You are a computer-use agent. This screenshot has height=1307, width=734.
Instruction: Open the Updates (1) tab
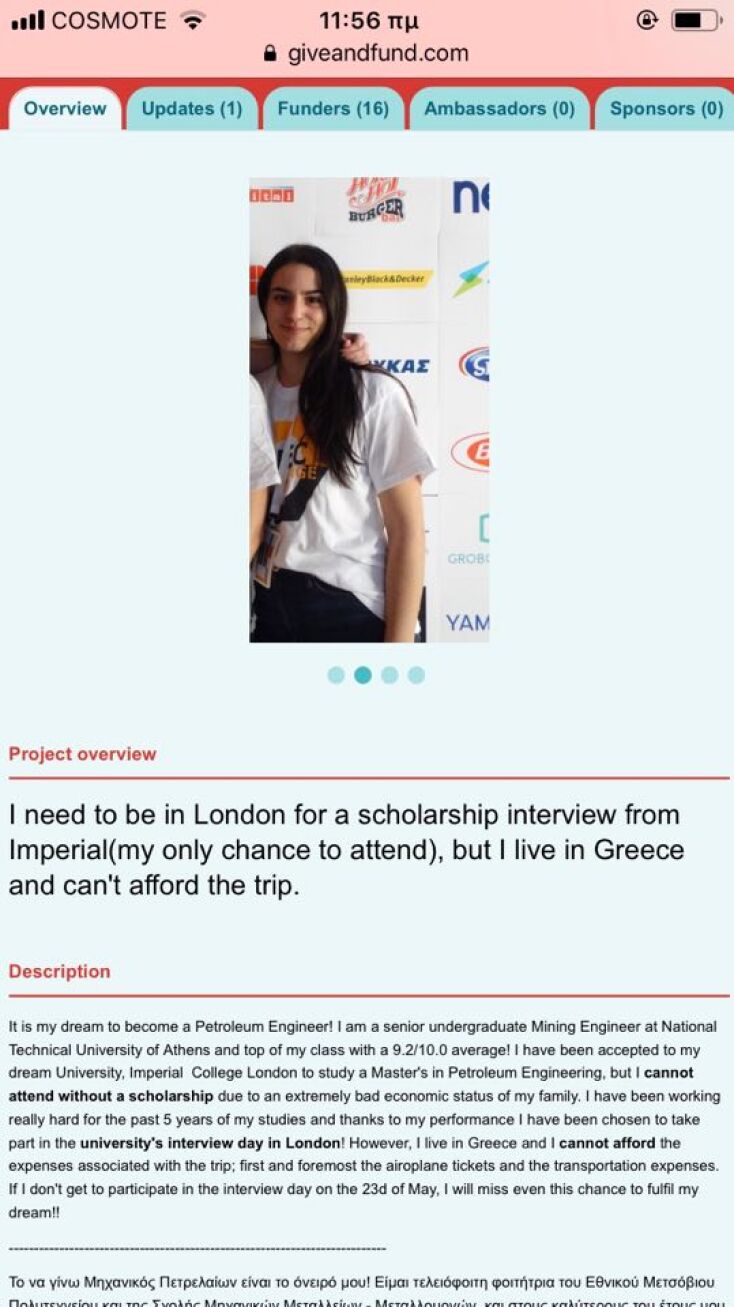pyautogui.click(x=192, y=109)
